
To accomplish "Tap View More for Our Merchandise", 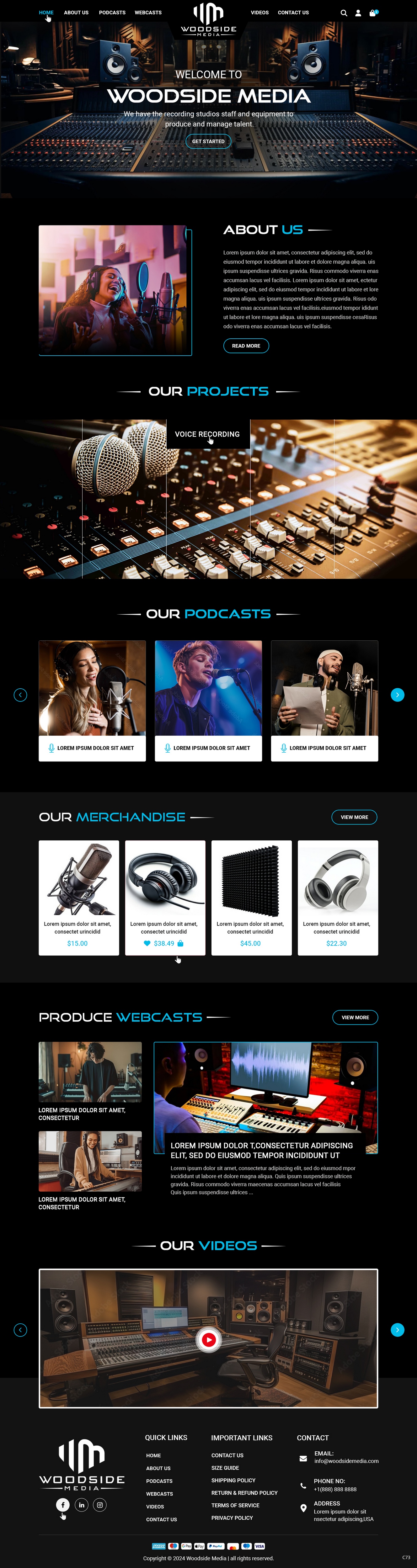I will pyautogui.click(x=354, y=817).
